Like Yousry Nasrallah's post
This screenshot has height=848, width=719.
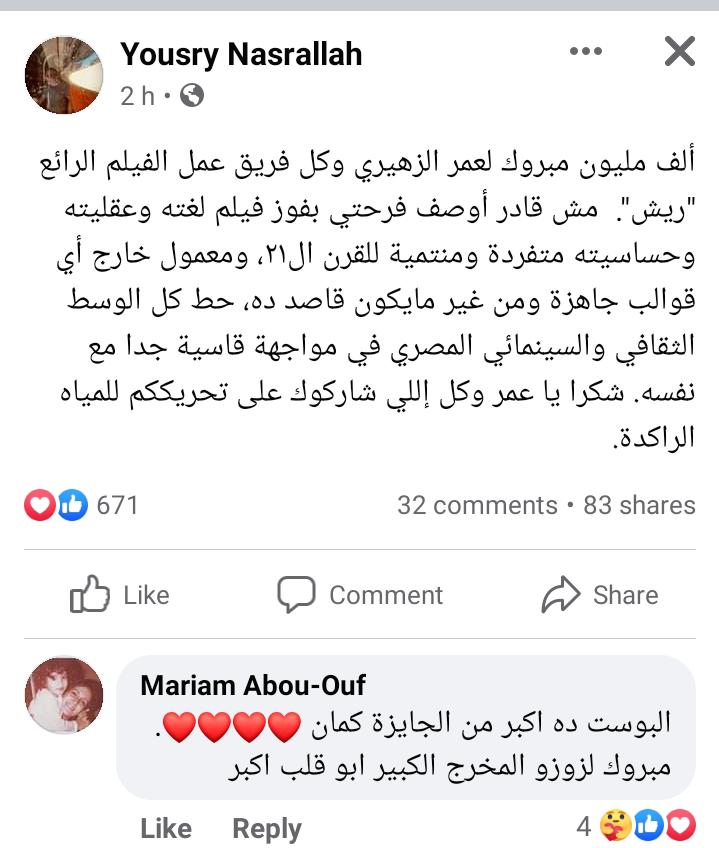[120, 595]
